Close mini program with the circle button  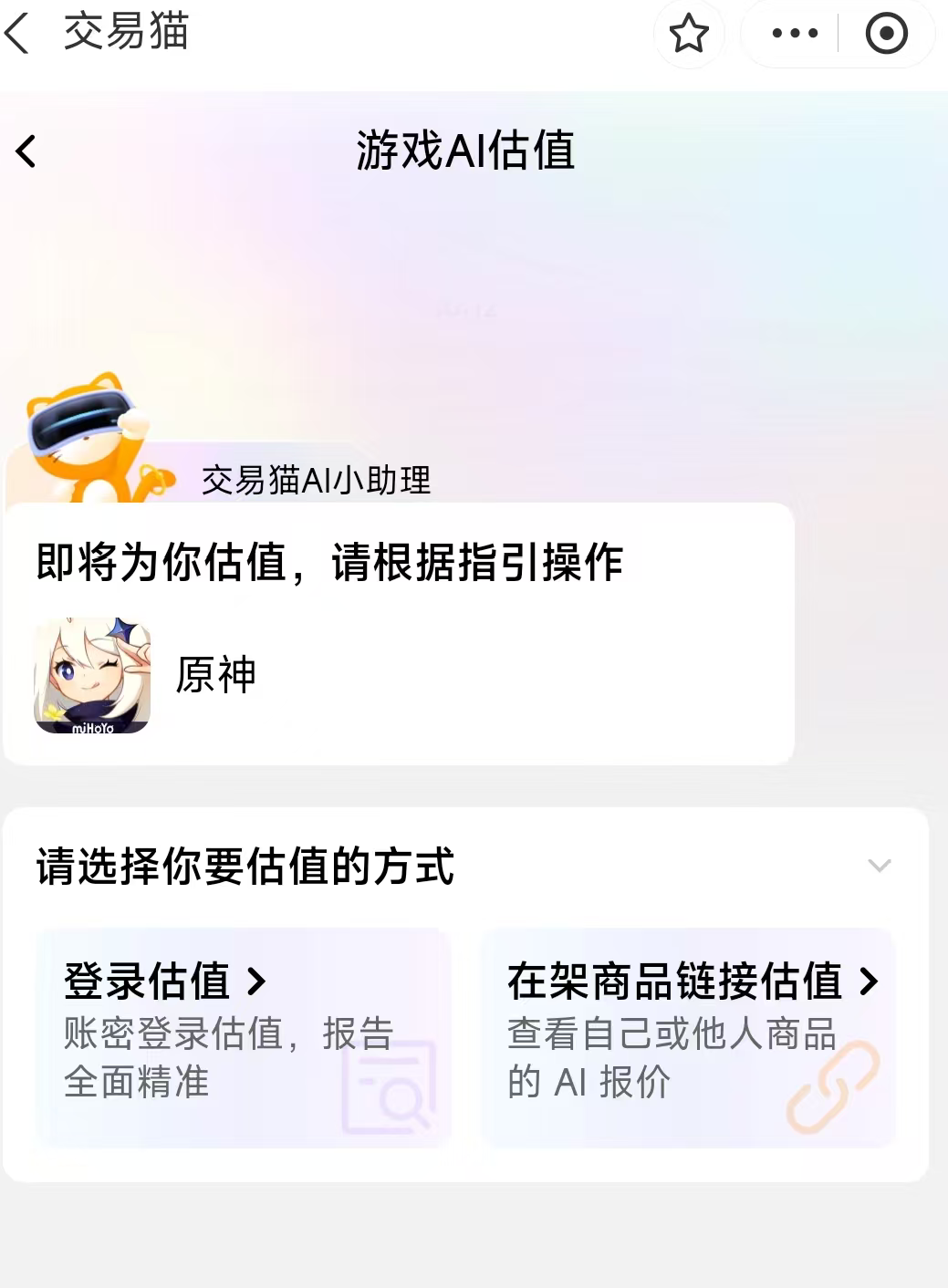coord(886,34)
